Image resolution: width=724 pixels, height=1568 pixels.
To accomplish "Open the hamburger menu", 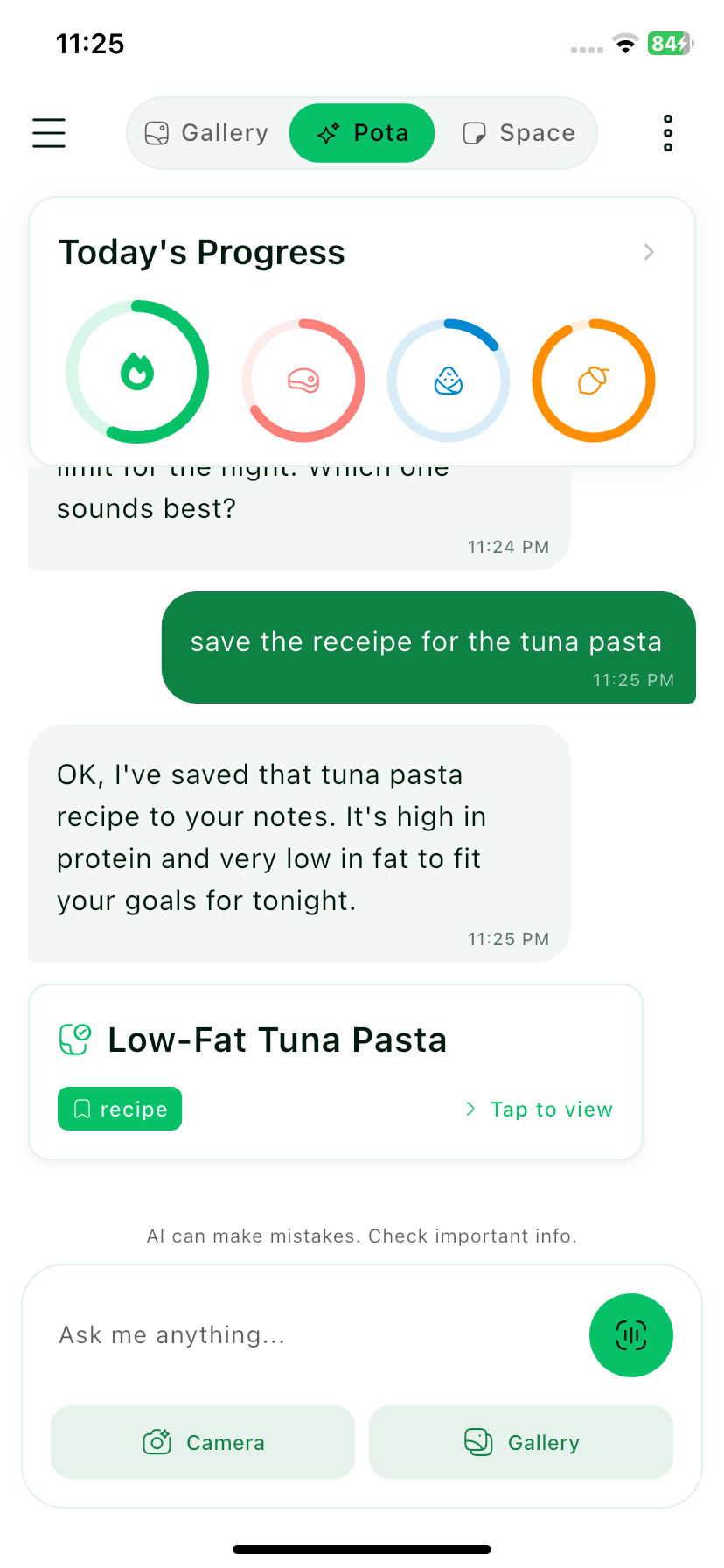I will point(48,133).
